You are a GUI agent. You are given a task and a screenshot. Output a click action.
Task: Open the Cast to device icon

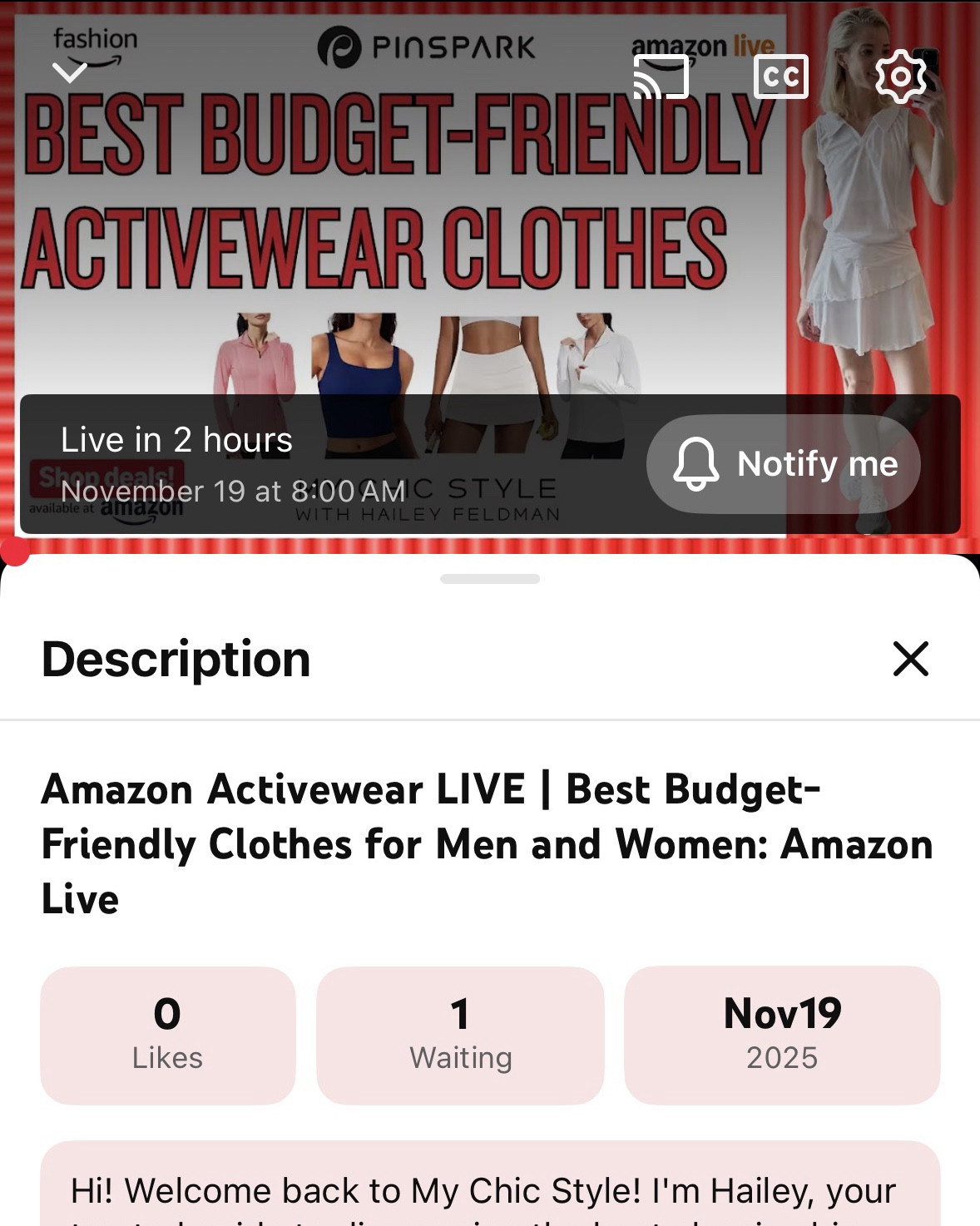point(661,77)
